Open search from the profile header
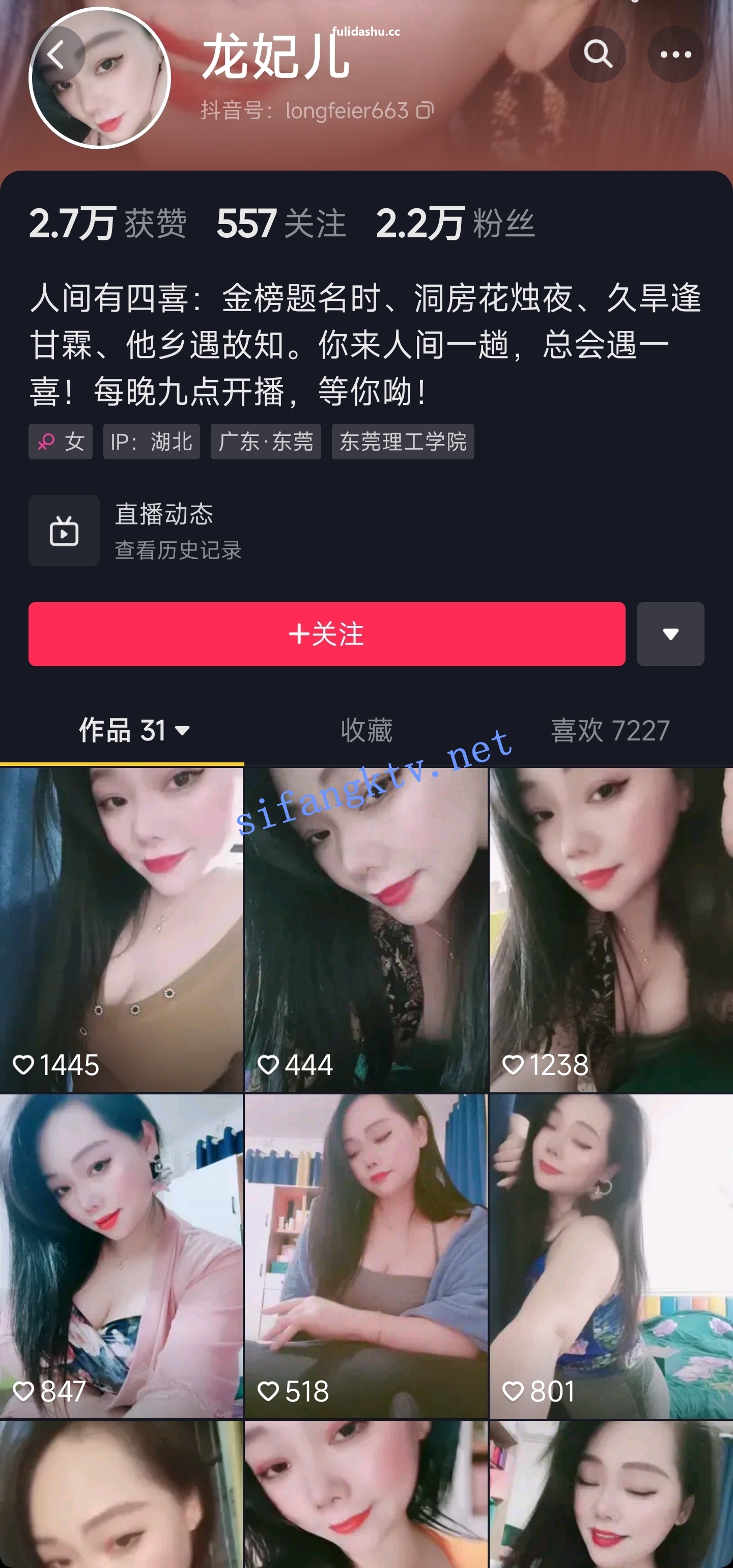 point(599,54)
